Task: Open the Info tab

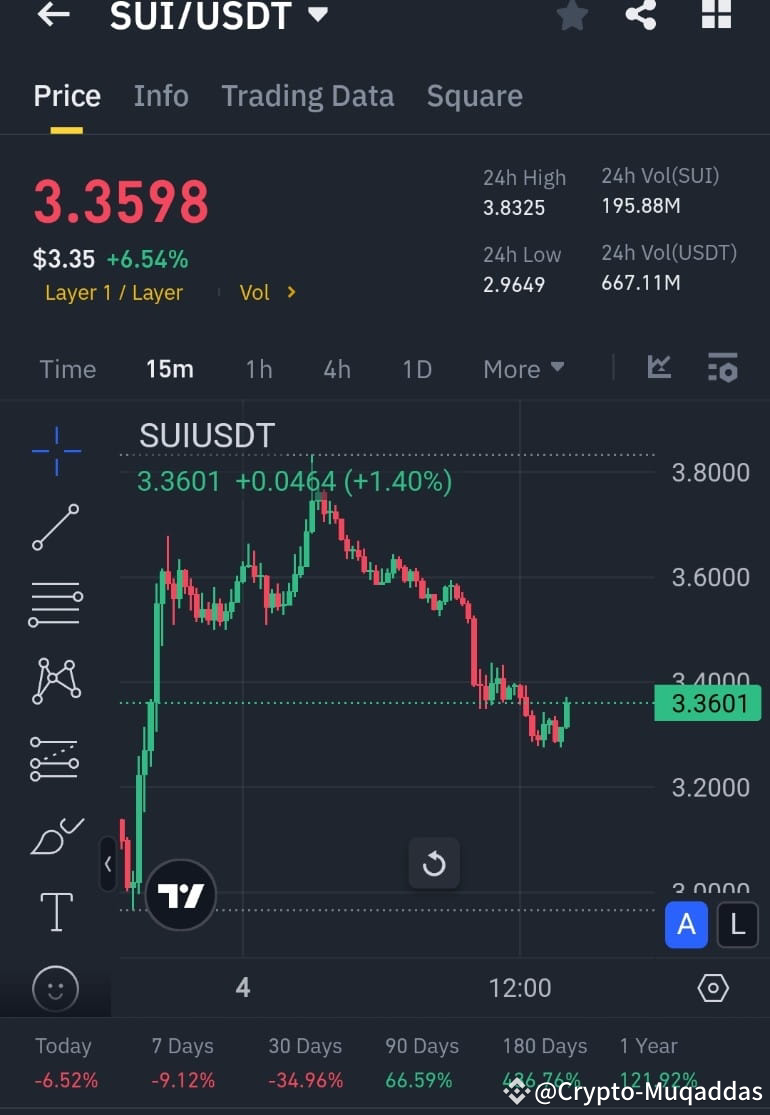Action: (160, 95)
